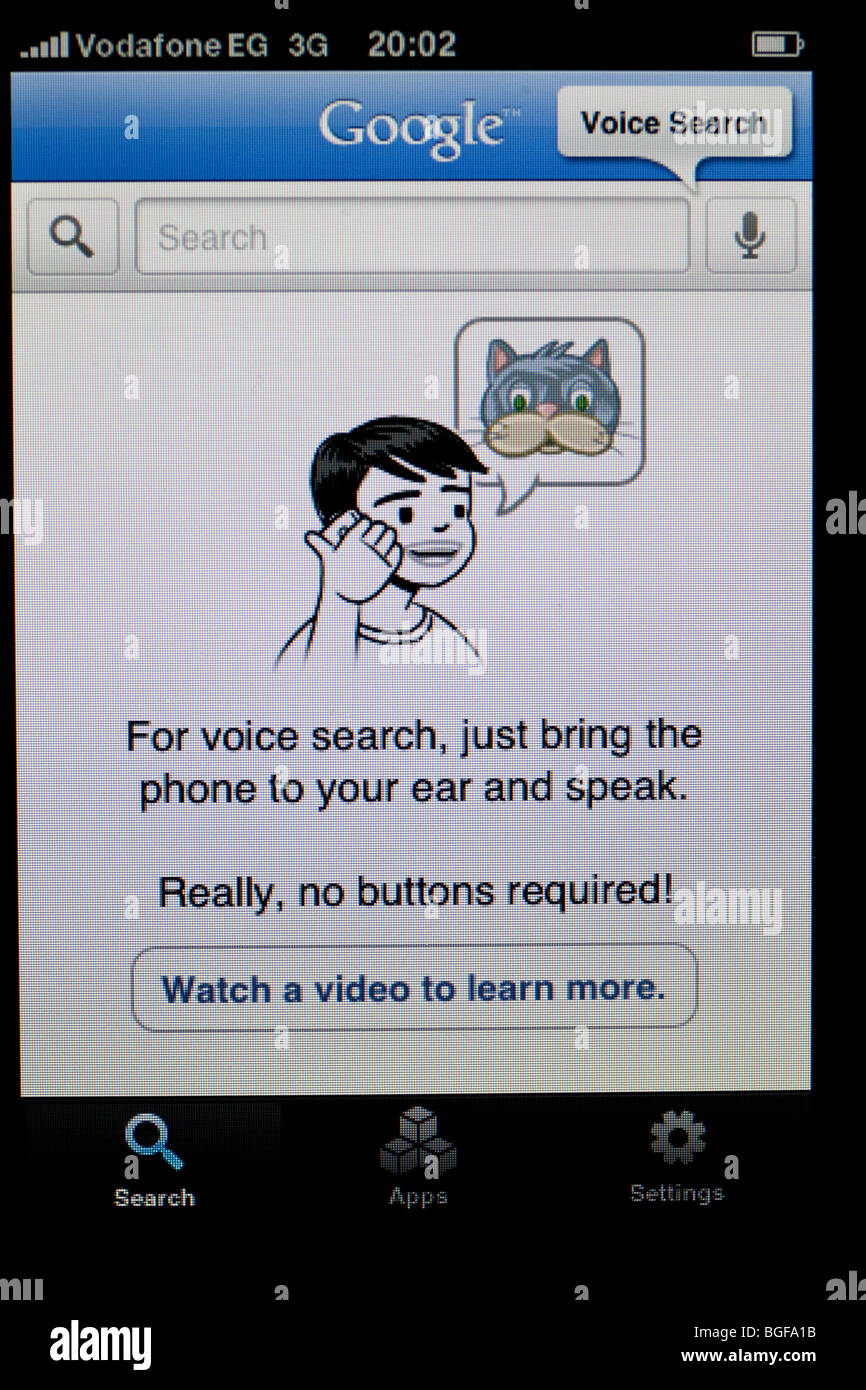
Task: Open 'Watch a video to learn more'
Action: (x=414, y=988)
